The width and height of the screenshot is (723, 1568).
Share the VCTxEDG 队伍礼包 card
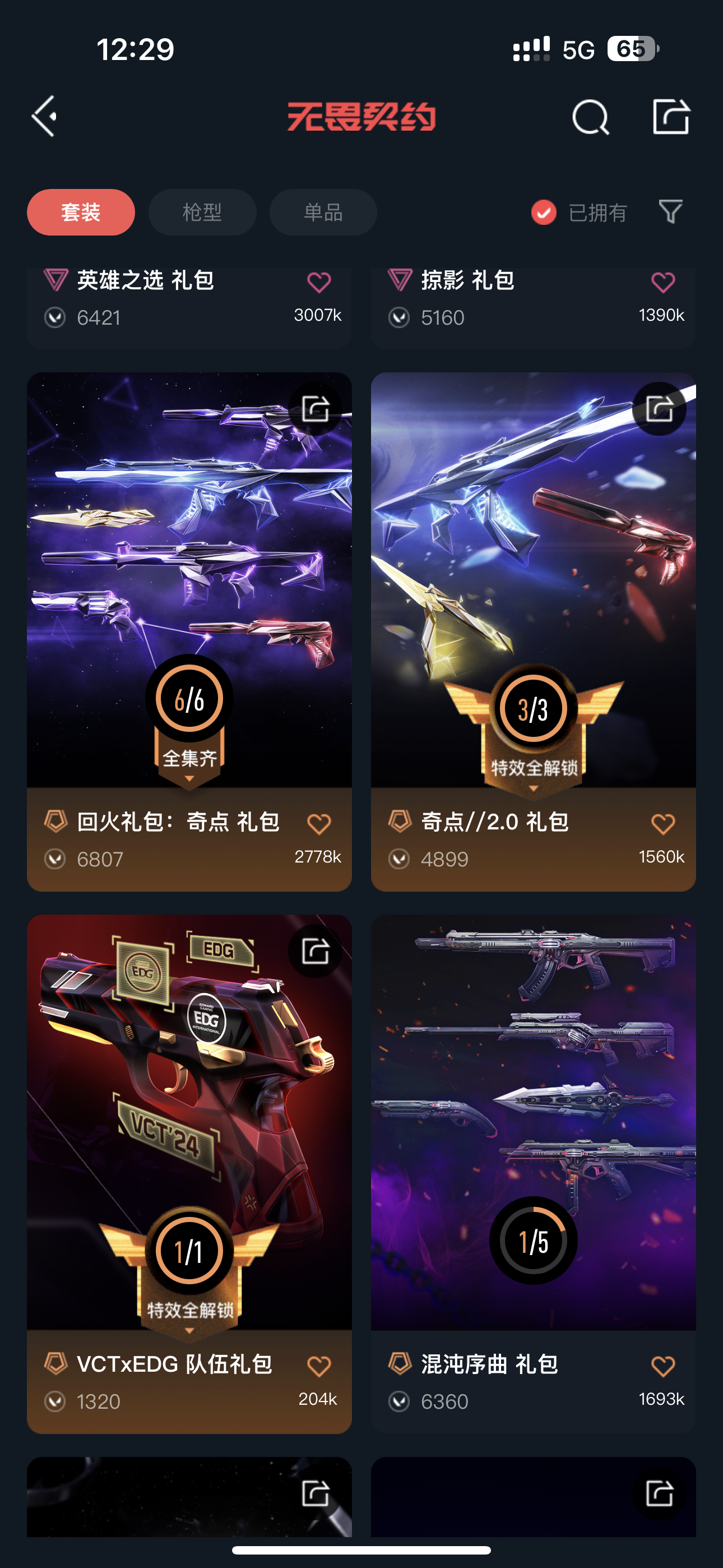coord(315,951)
